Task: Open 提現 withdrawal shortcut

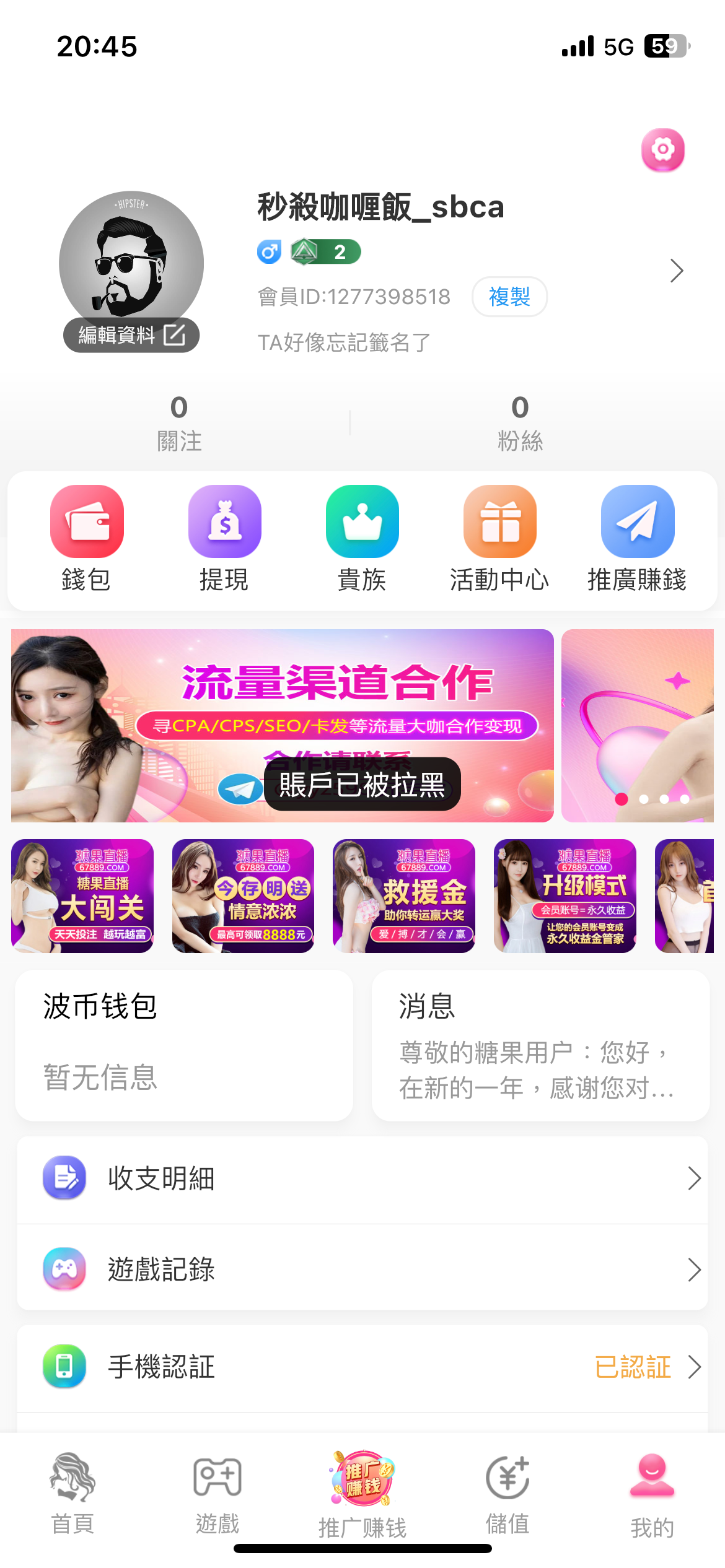Action: pos(224,538)
